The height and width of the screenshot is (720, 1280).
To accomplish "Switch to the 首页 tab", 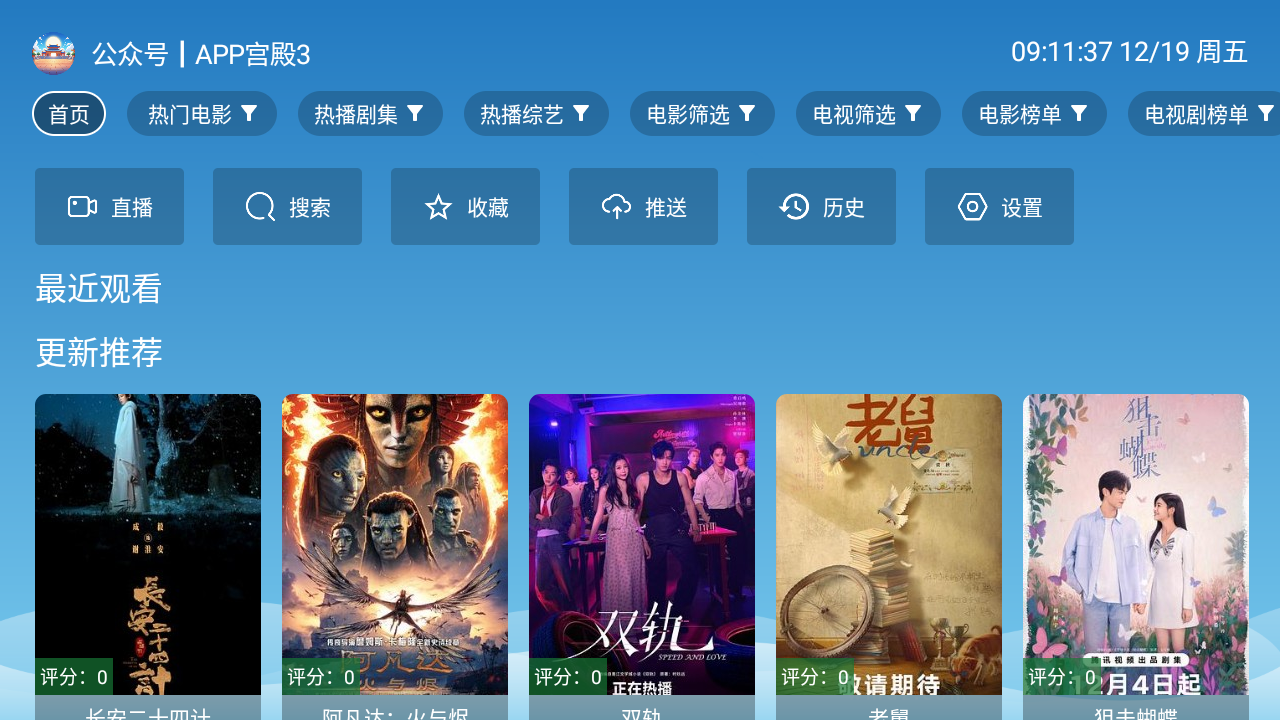I will (x=69, y=114).
